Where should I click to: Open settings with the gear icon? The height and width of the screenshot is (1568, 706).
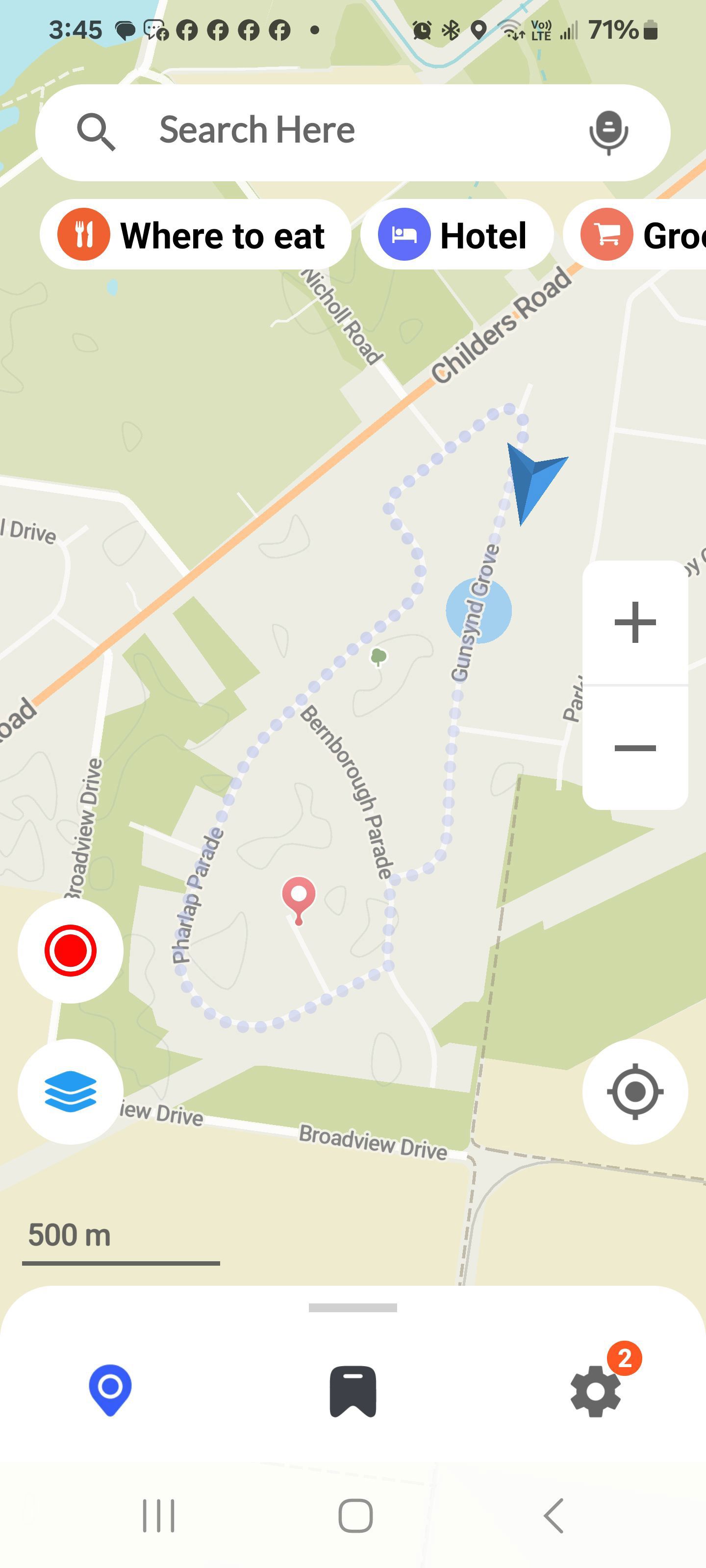click(x=595, y=1391)
